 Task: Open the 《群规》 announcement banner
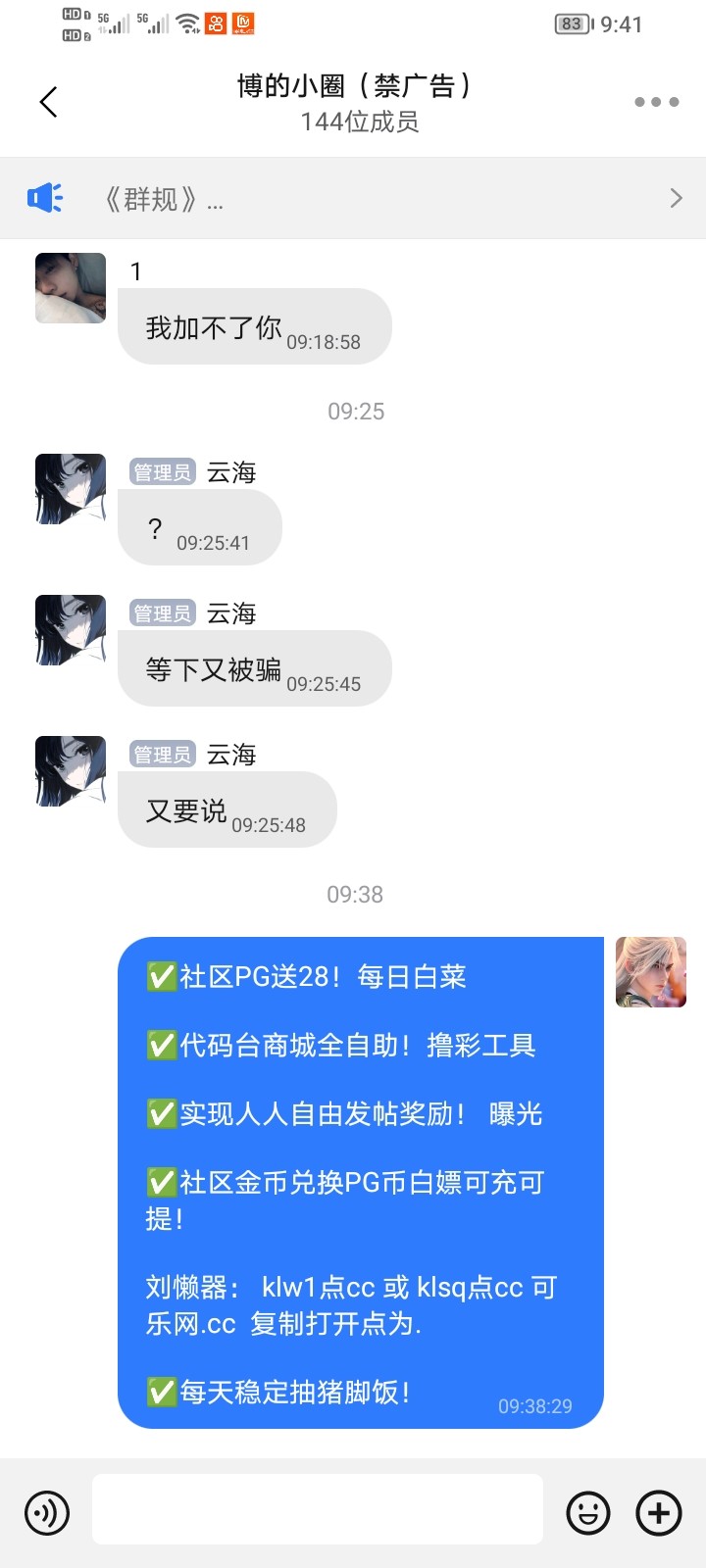tap(353, 199)
